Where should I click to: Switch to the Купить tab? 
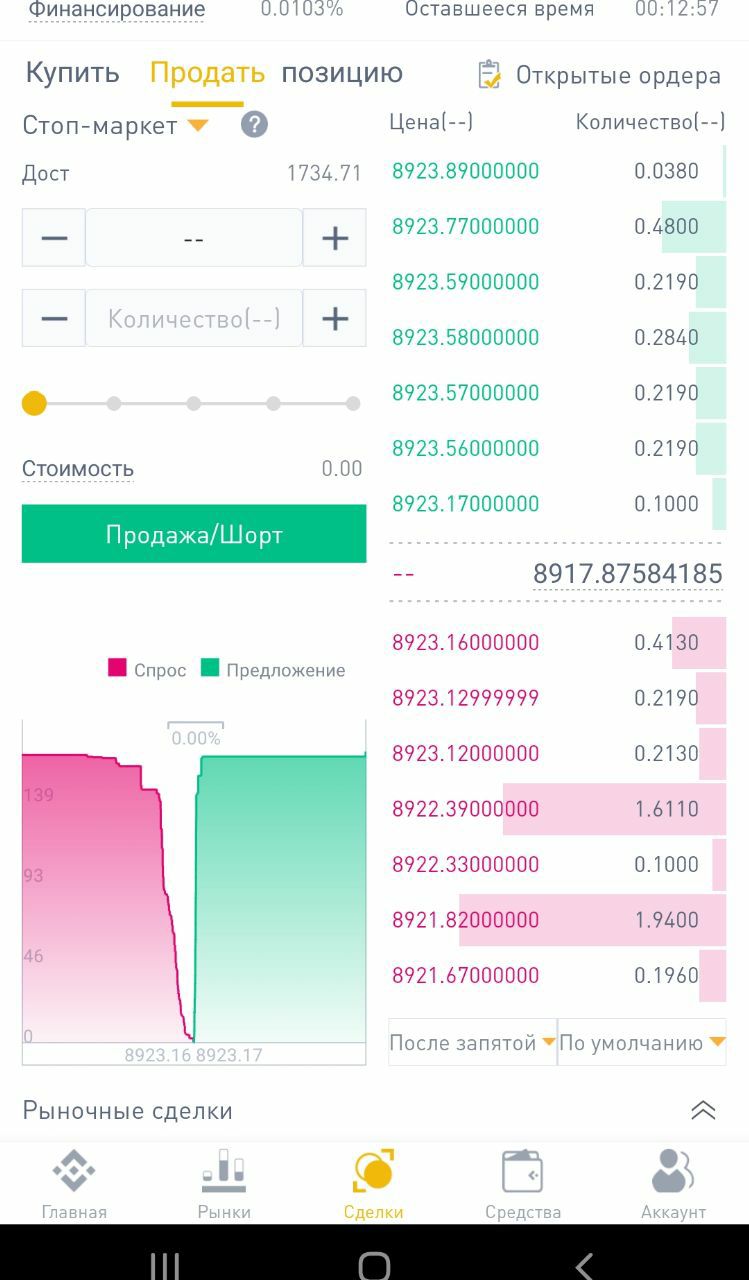[x=72, y=73]
